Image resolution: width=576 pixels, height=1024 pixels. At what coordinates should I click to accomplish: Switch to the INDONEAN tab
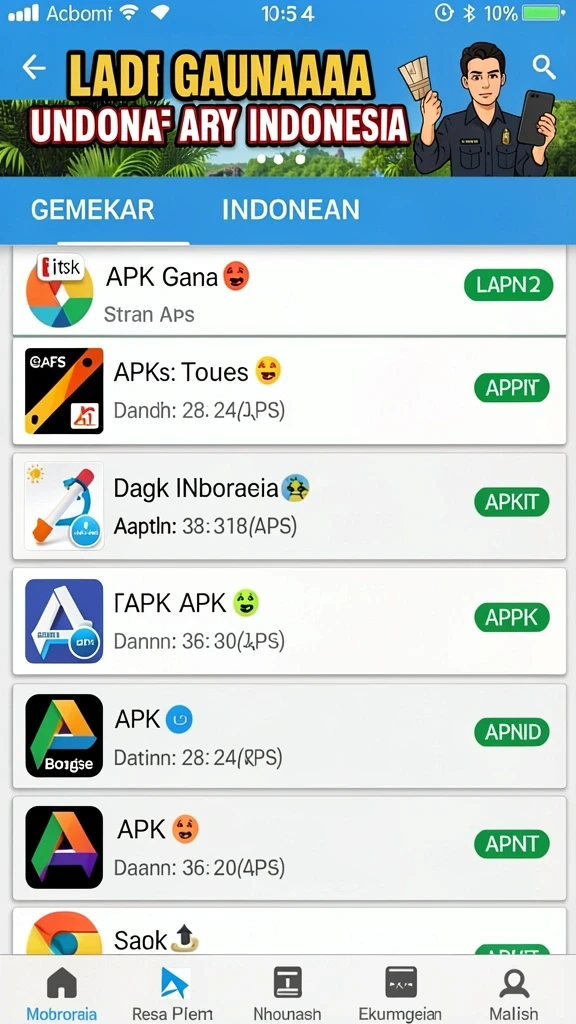point(291,210)
